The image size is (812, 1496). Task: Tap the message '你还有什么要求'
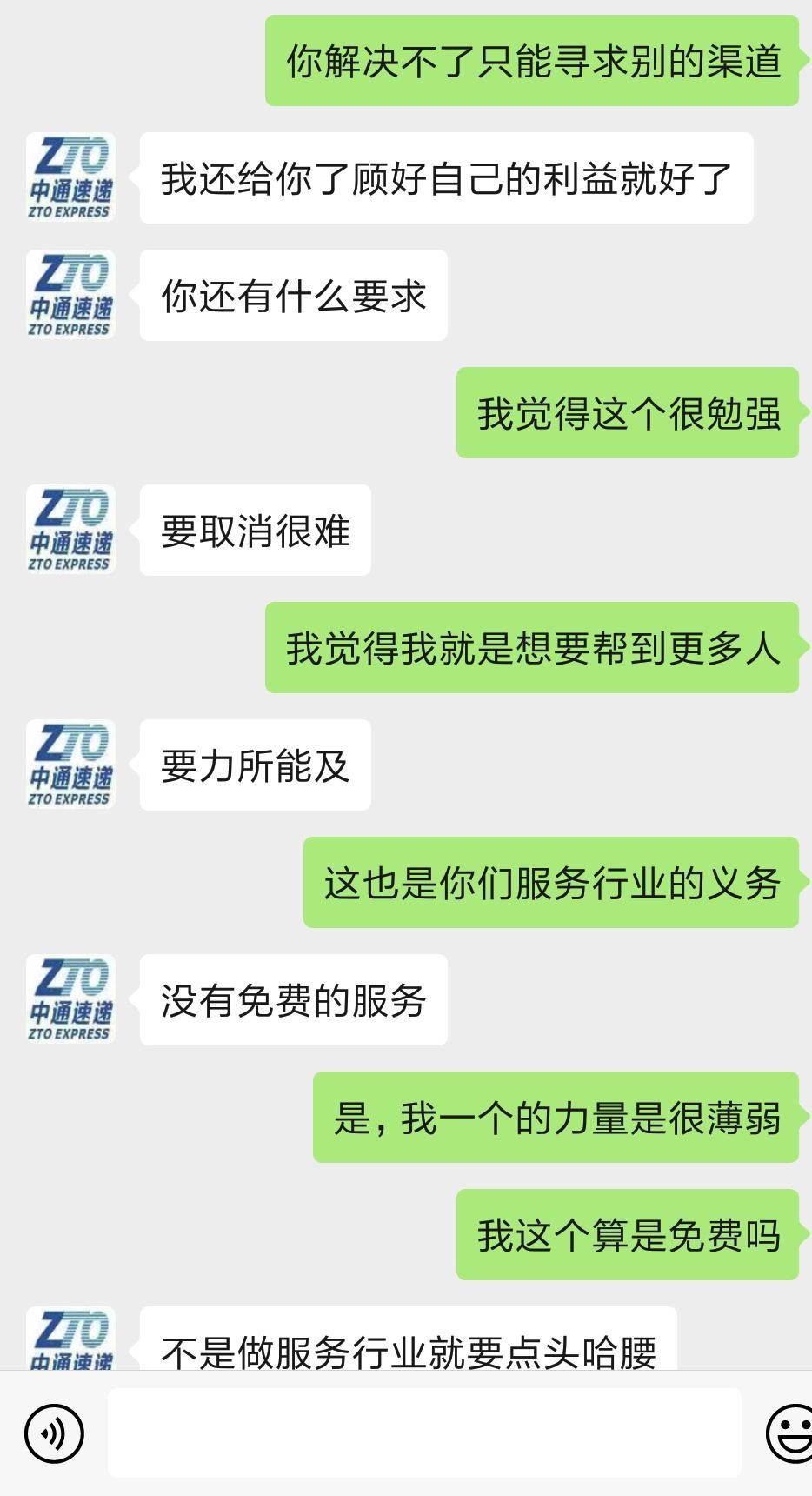pos(293,296)
